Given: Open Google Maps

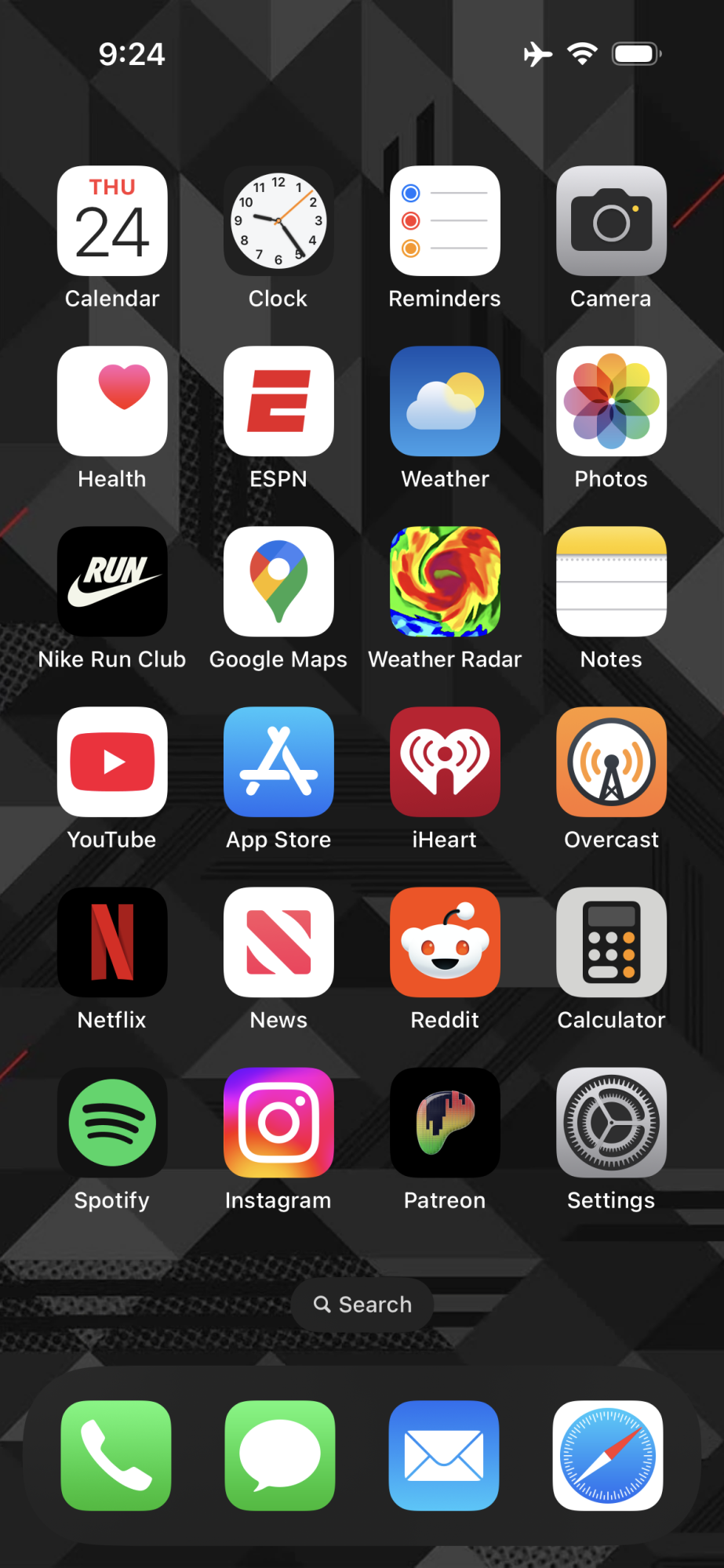Looking at the screenshot, I should pos(278,582).
